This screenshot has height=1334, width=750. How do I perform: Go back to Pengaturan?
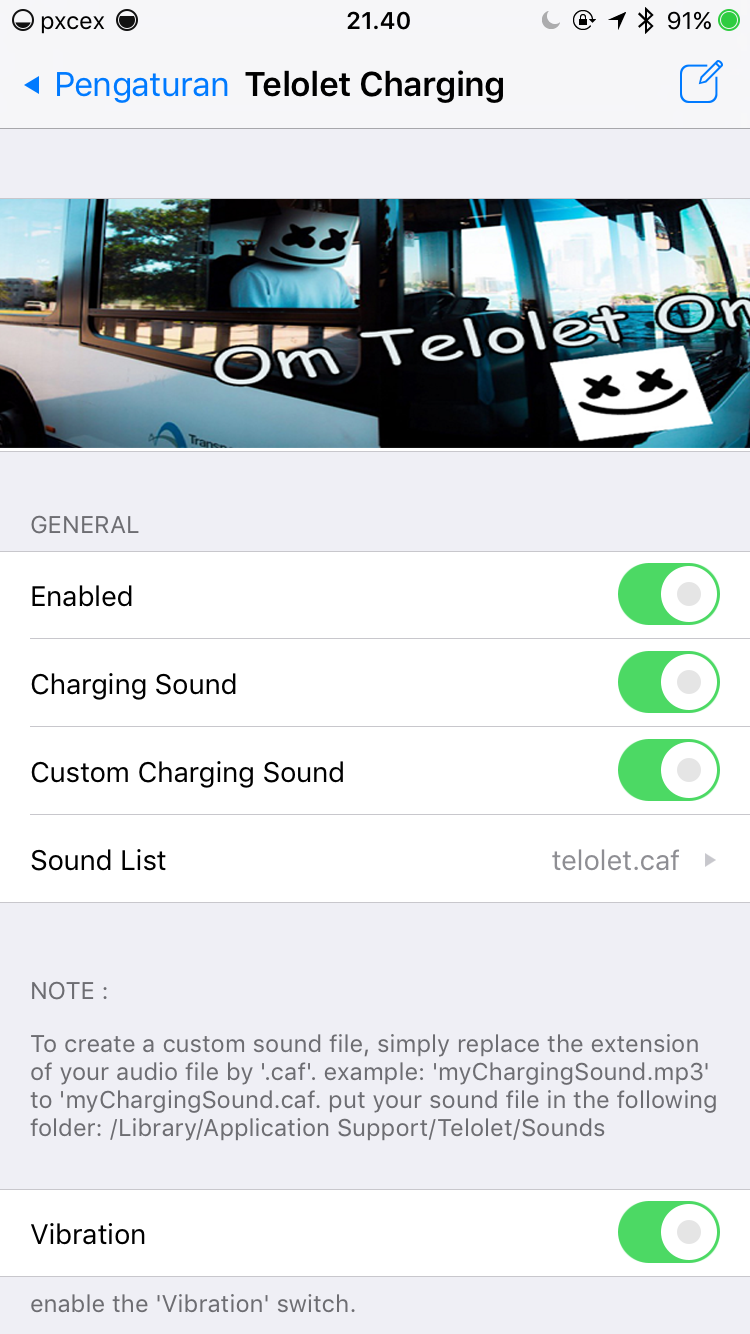click(126, 85)
